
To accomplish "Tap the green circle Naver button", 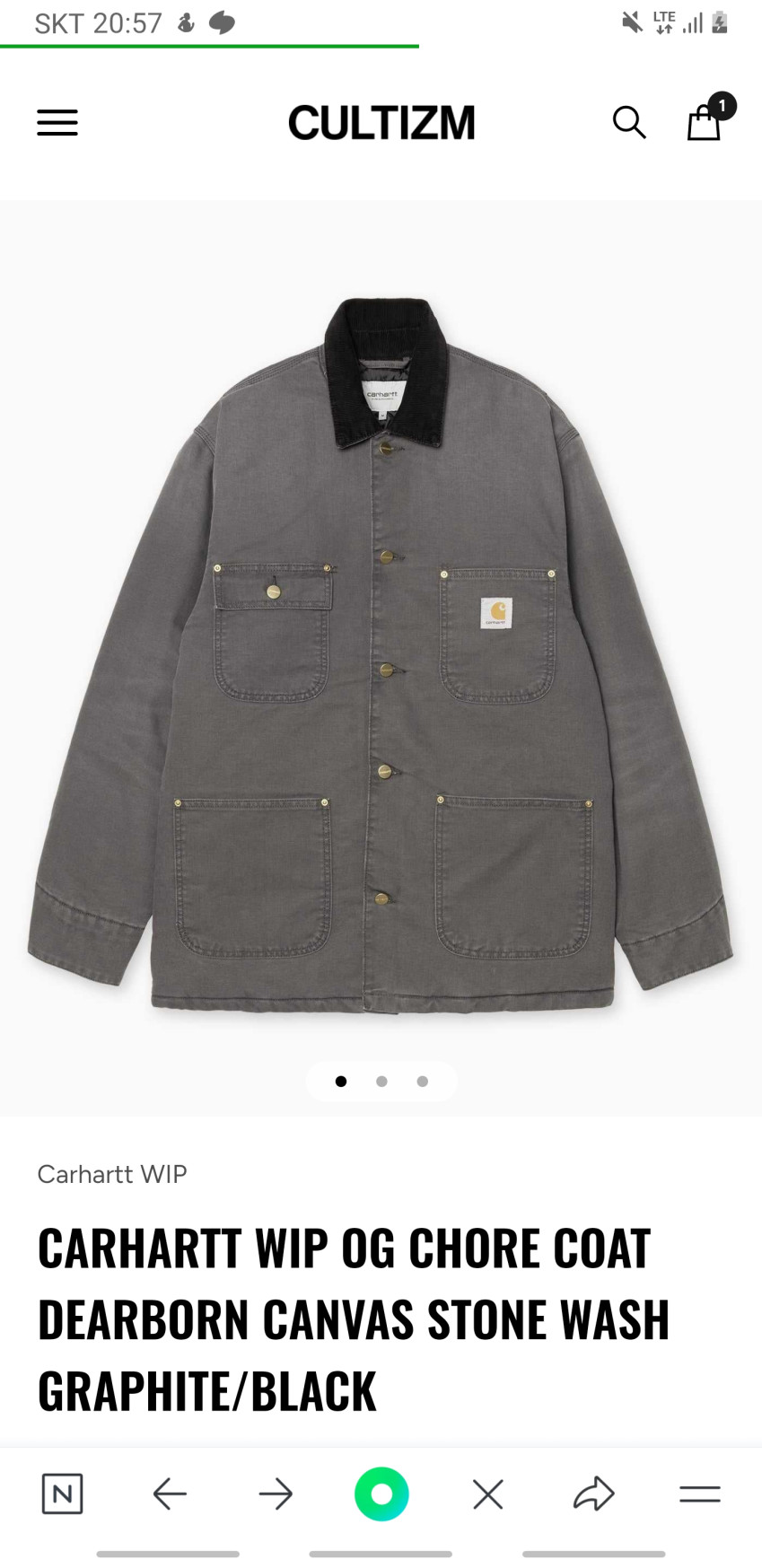I will (381, 1494).
